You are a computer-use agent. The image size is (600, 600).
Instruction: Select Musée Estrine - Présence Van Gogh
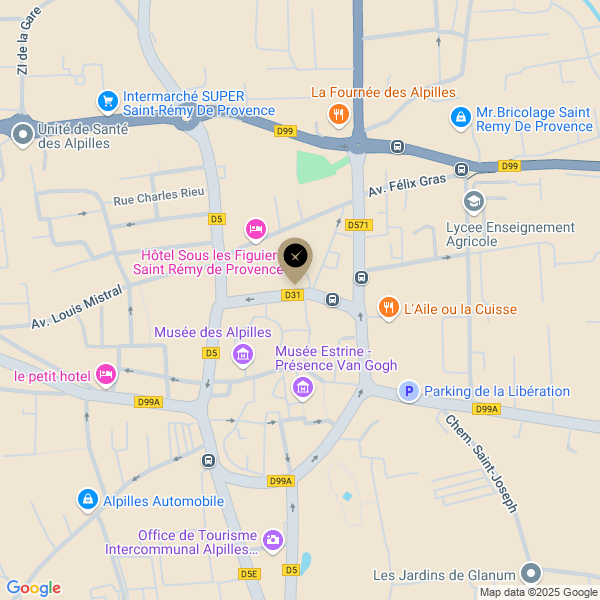tap(303, 386)
